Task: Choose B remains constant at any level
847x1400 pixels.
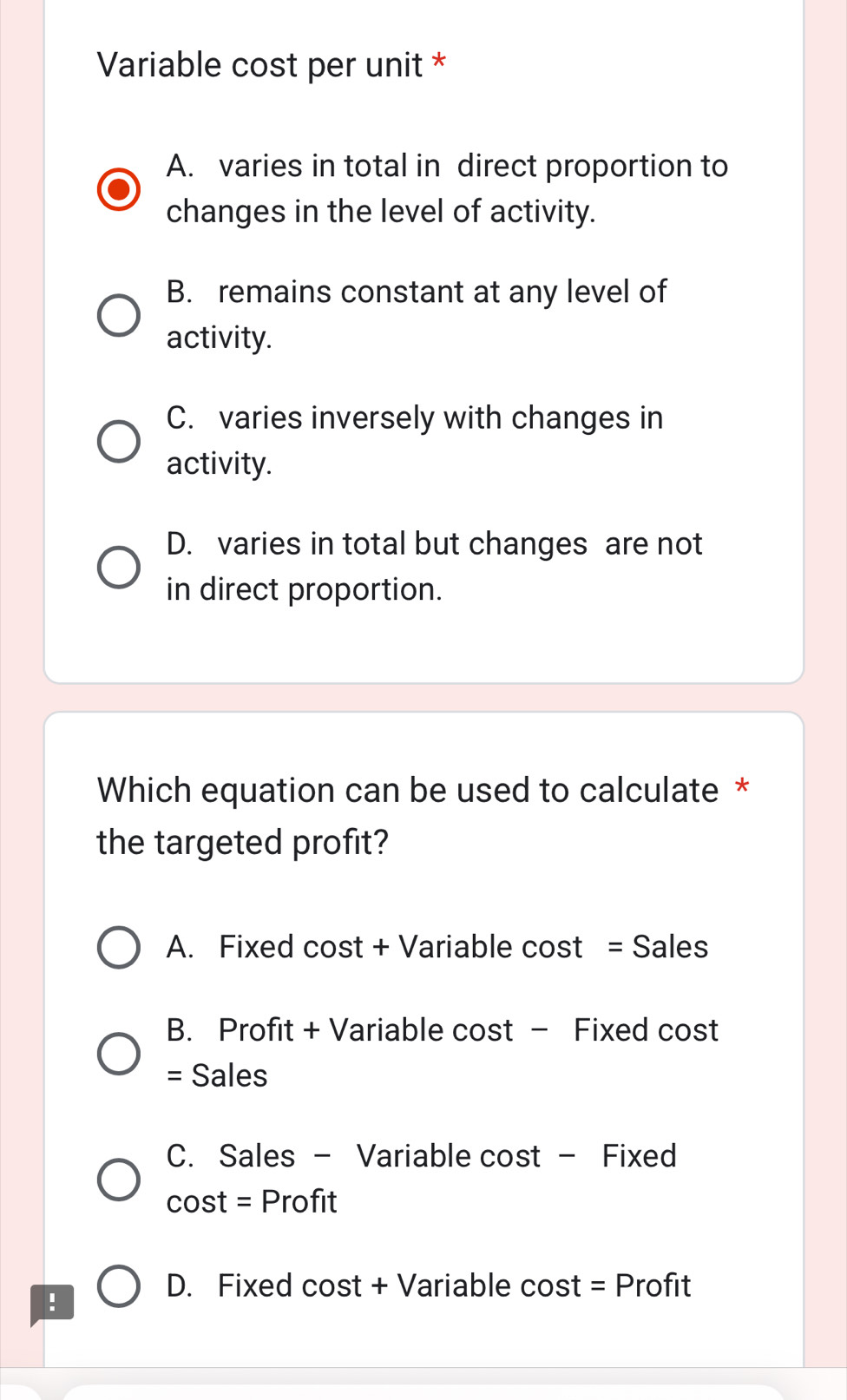Action: coord(119,315)
